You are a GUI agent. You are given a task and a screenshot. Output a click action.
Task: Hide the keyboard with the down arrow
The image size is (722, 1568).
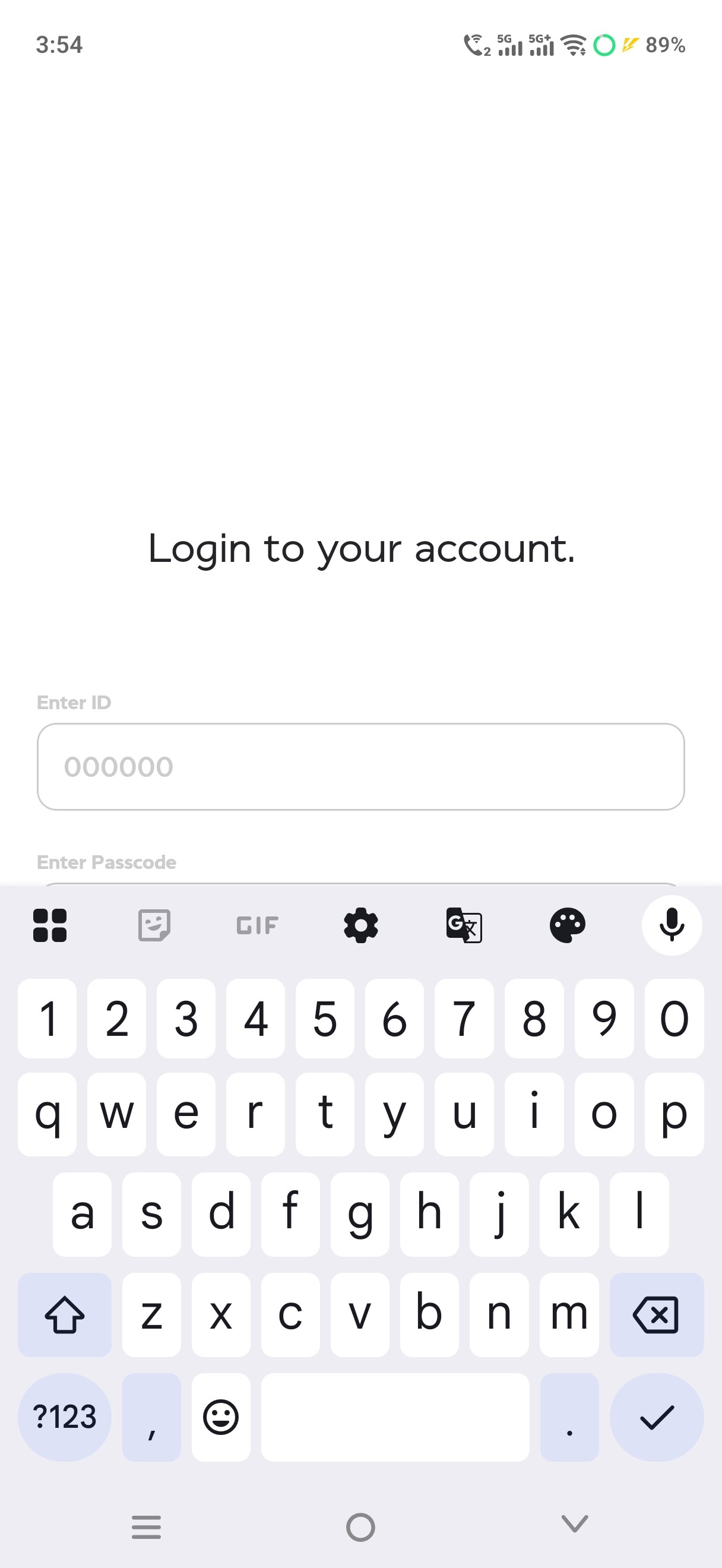574,1524
